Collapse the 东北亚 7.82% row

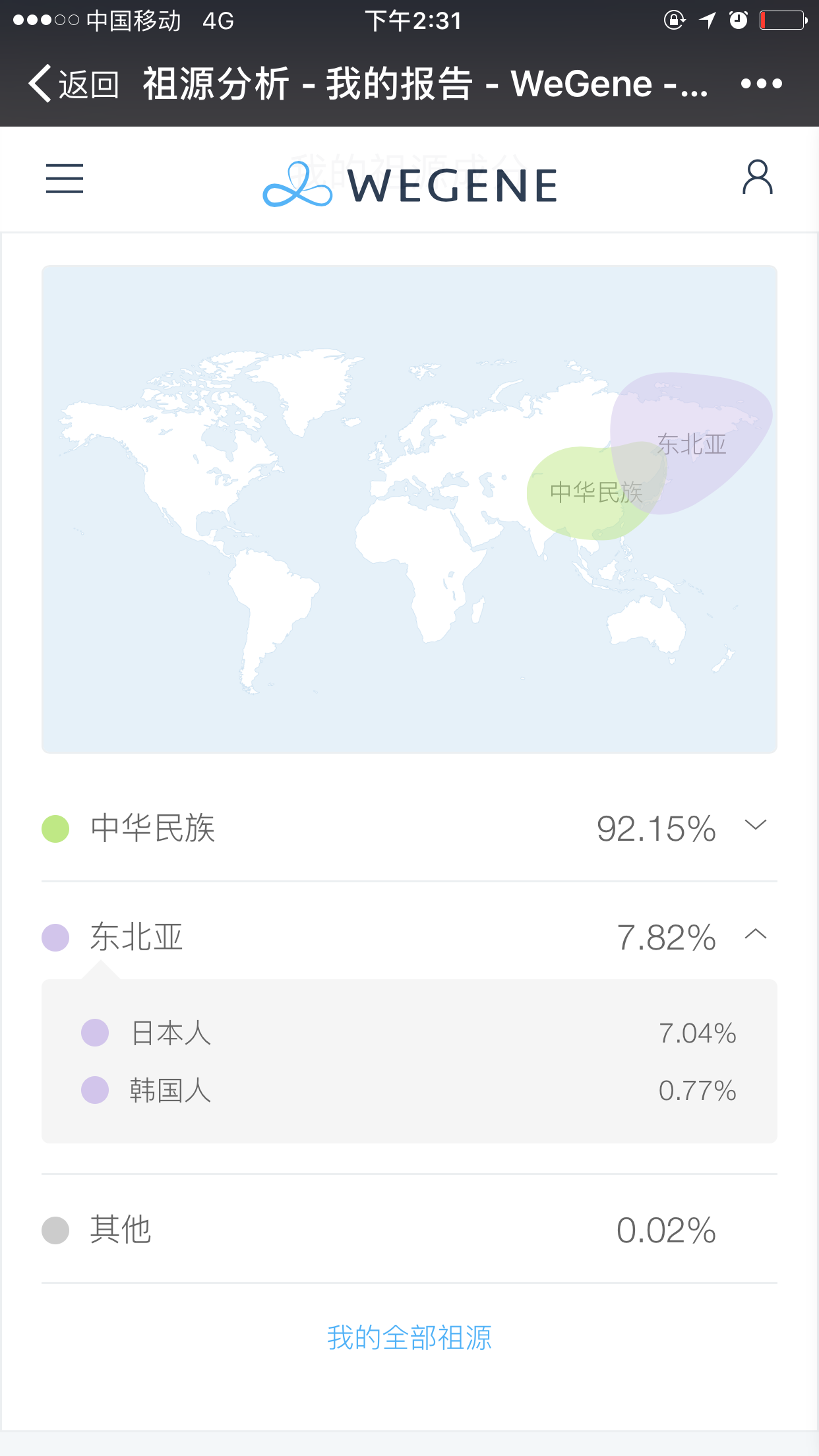409,937
